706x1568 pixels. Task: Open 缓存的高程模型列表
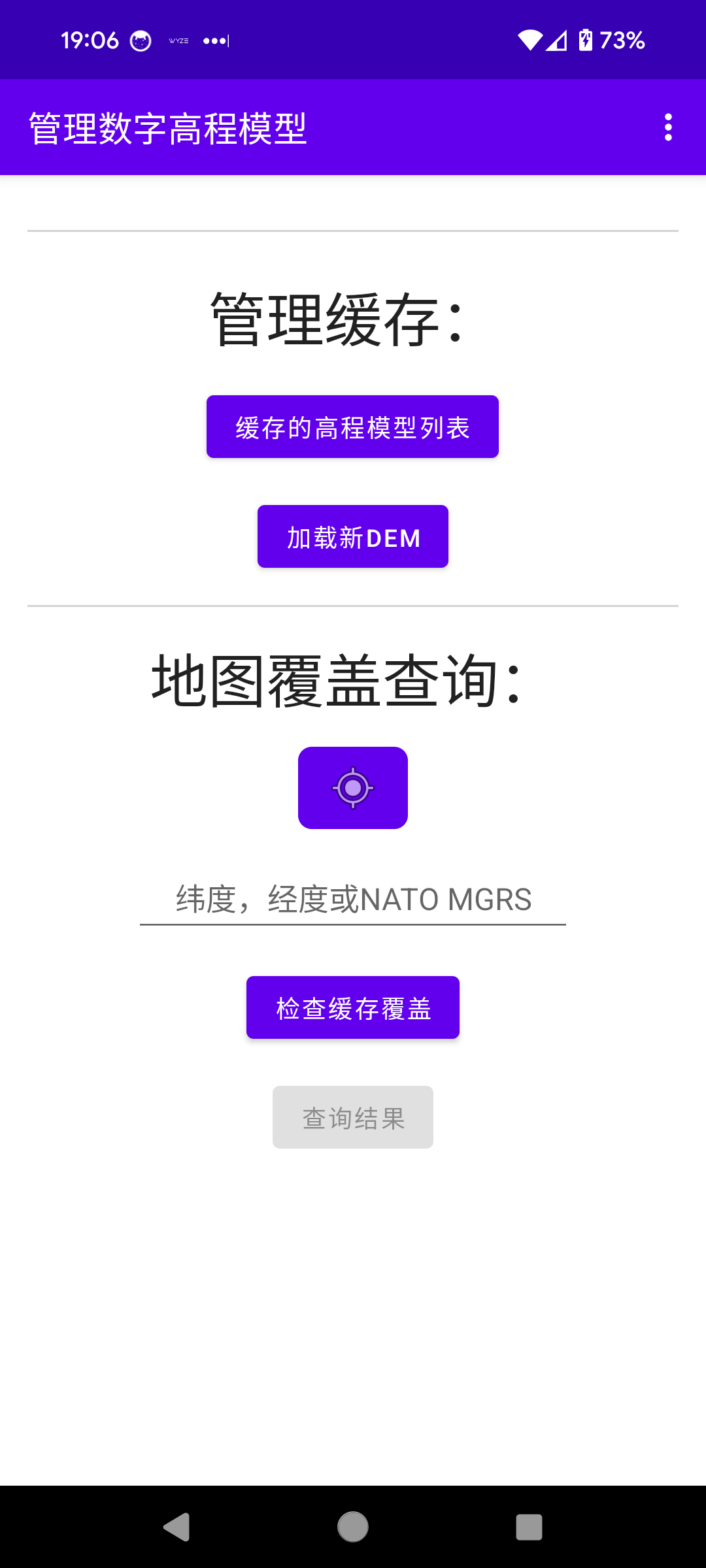(352, 427)
